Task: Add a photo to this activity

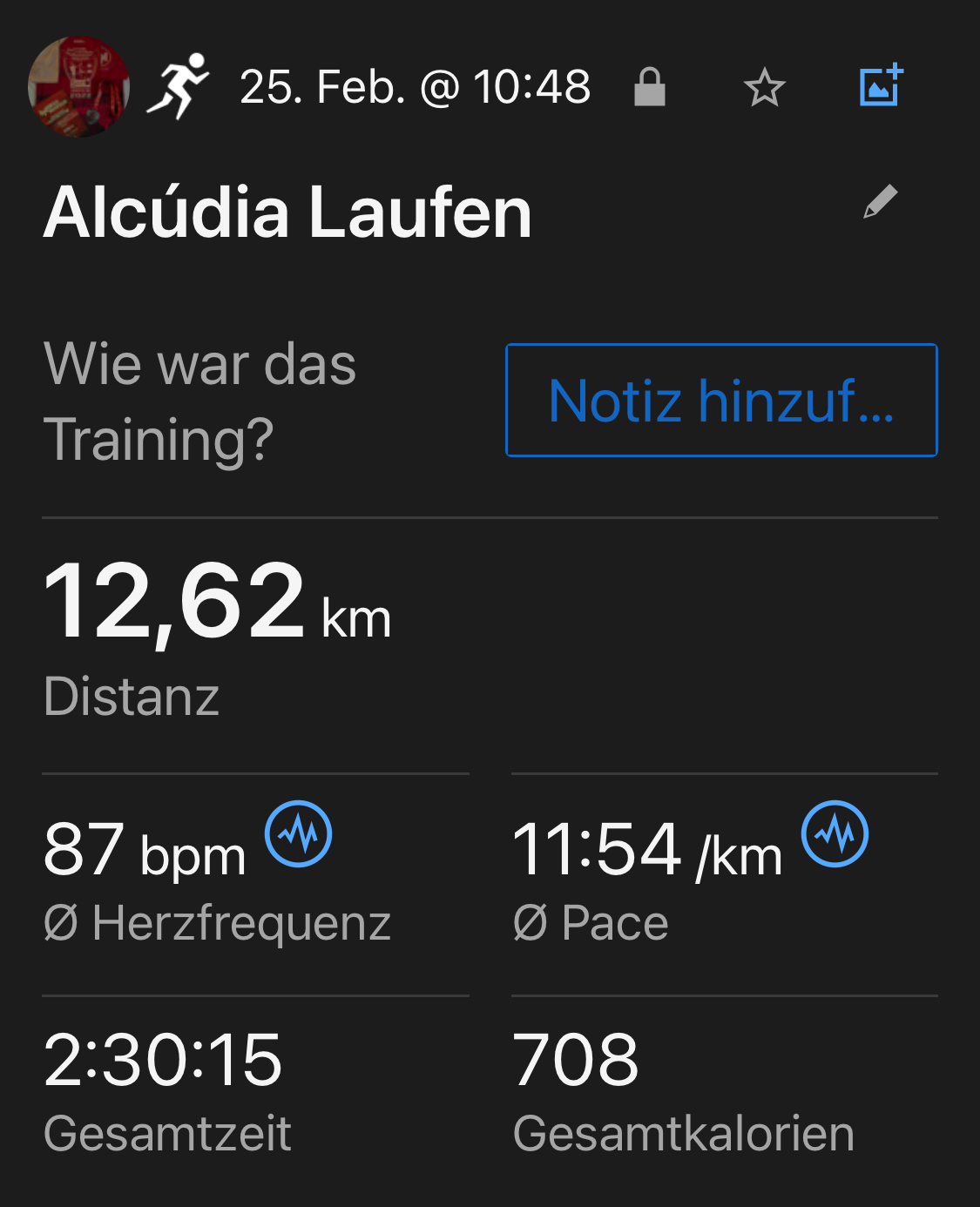Action: click(x=881, y=86)
